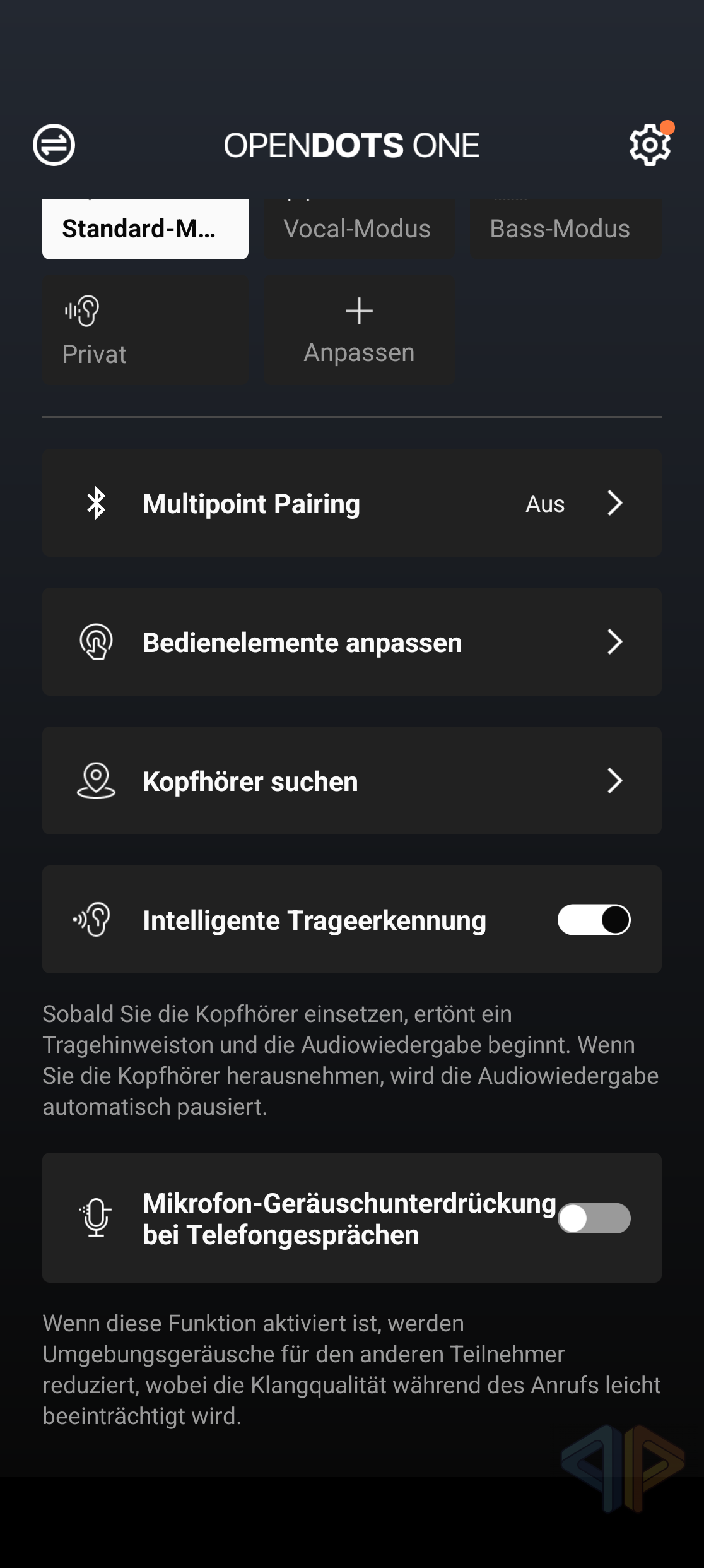Image resolution: width=704 pixels, height=1568 pixels.
Task: Choose the Bass-Modus preset
Action: click(560, 229)
